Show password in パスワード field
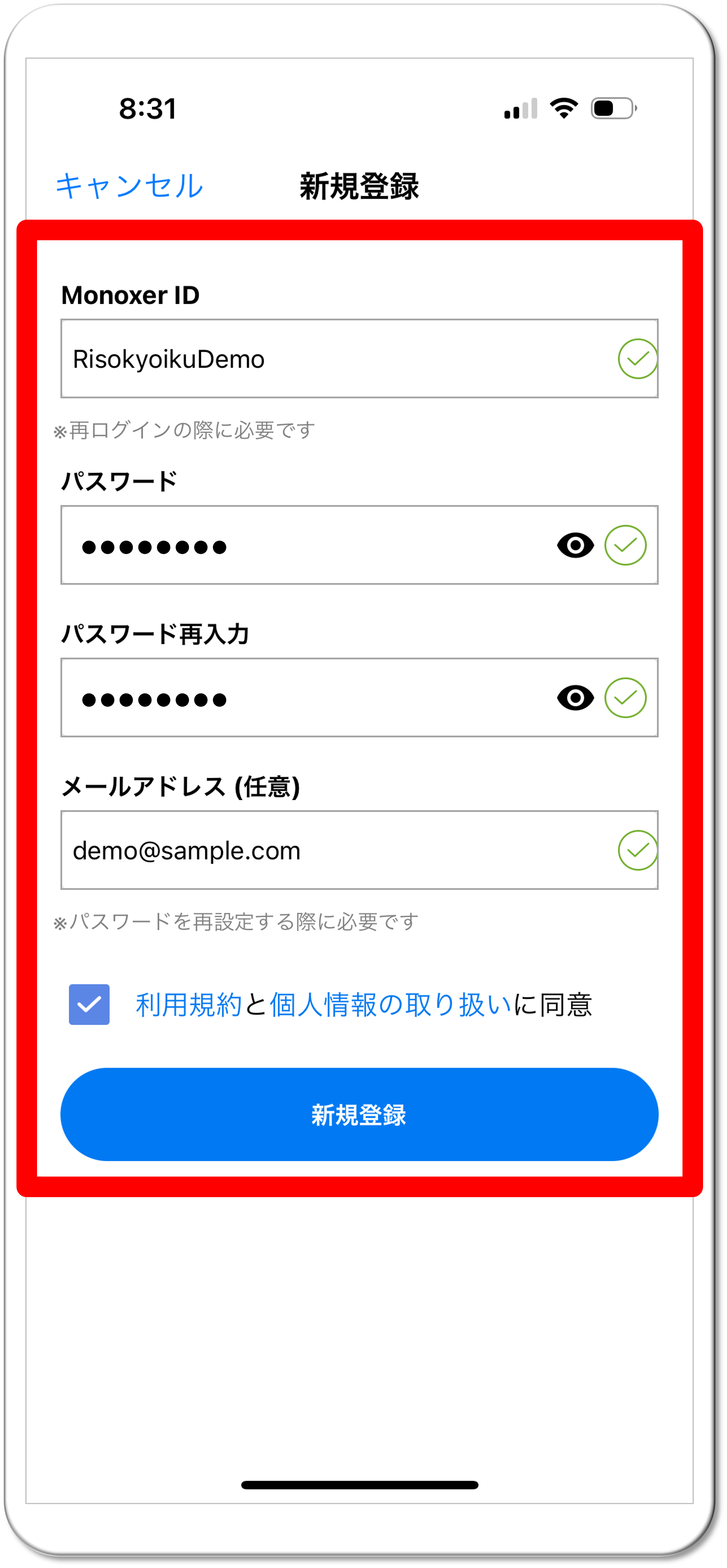727x1568 pixels. point(575,545)
